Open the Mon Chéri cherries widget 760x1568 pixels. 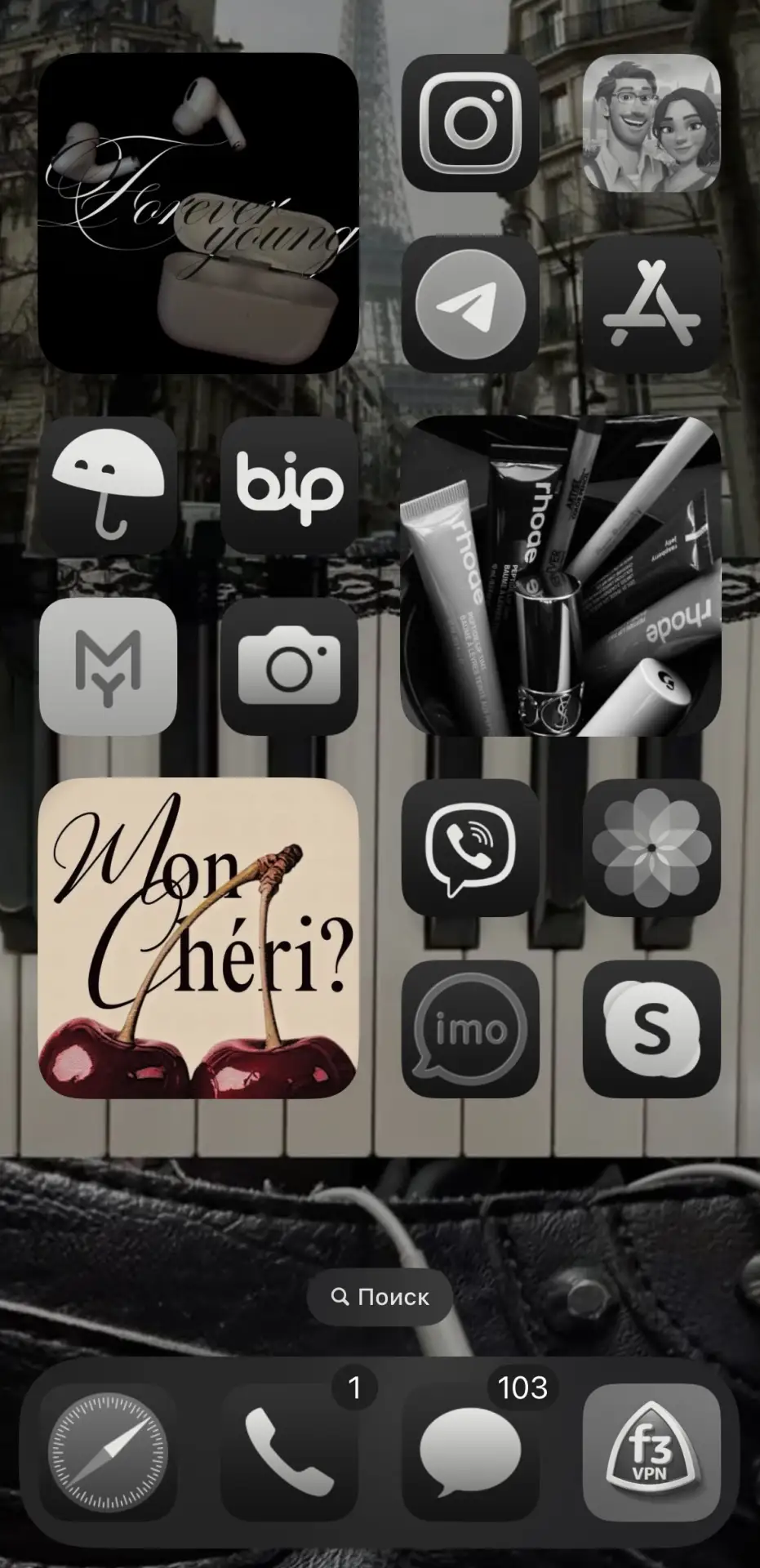pos(198,938)
